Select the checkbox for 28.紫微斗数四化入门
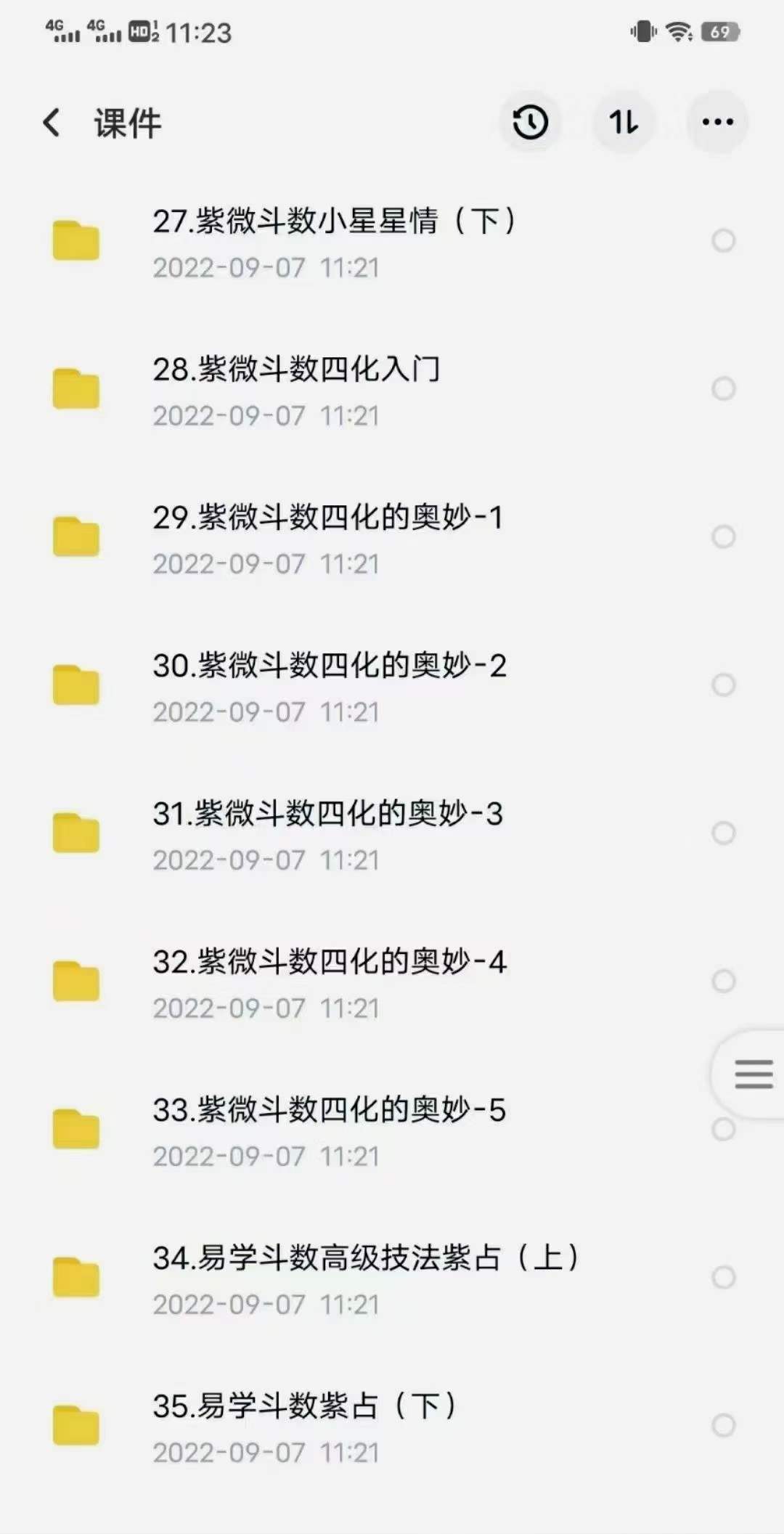The height and width of the screenshot is (1534, 784). pos(723,388)
